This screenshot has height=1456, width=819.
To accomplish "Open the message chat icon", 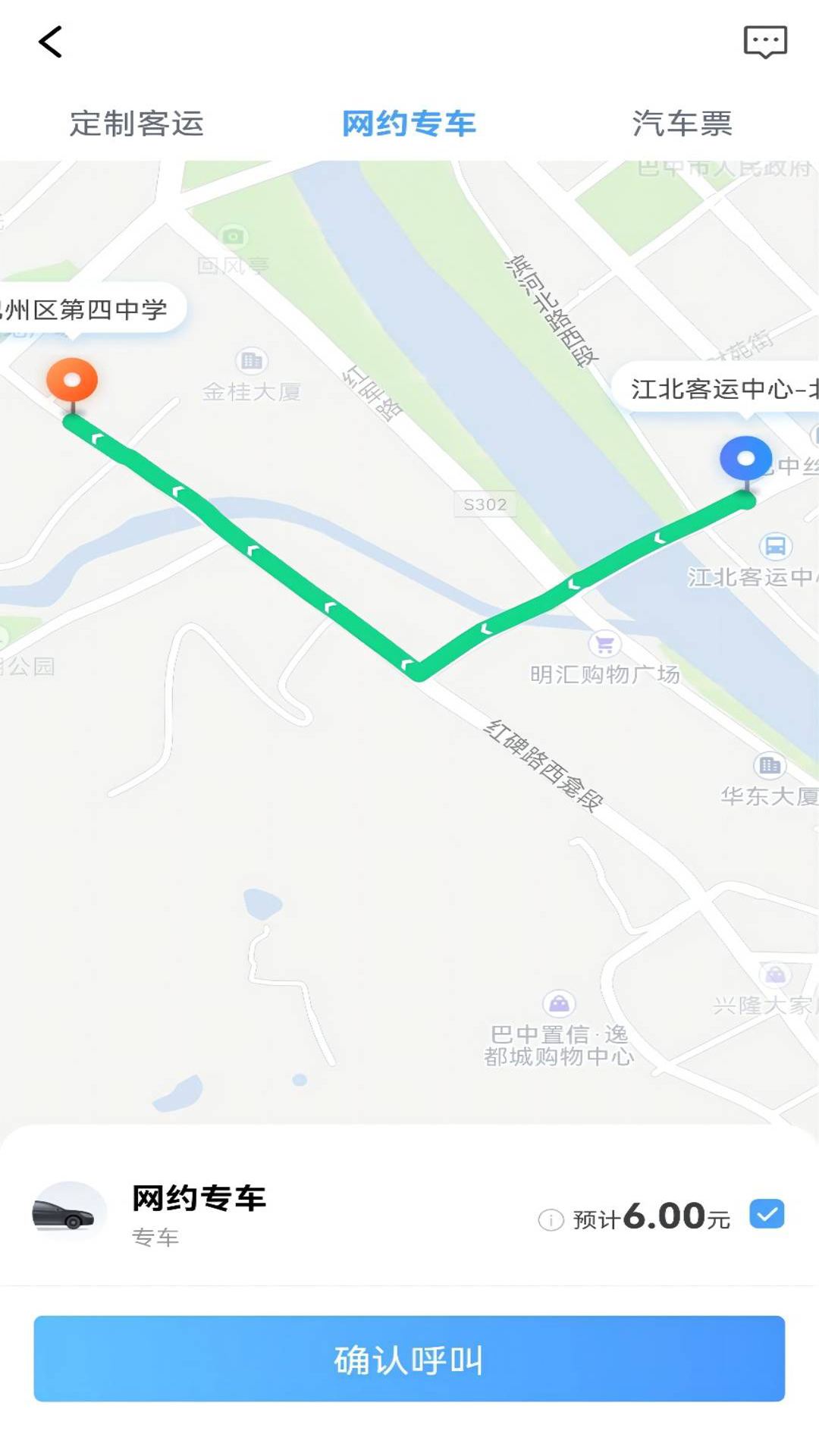I will (765, 42).
